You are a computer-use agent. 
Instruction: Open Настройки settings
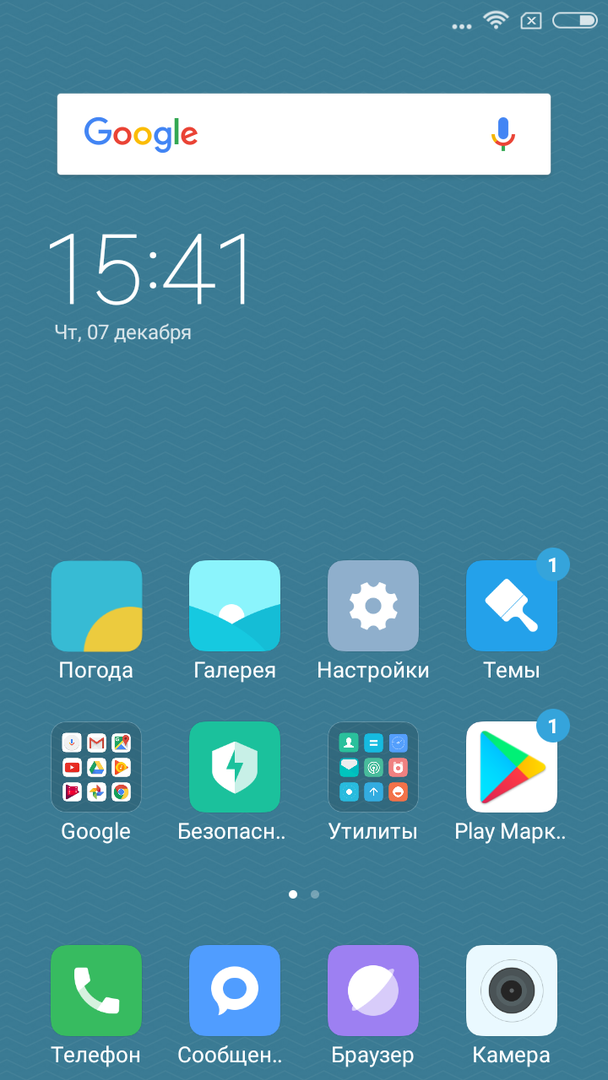coord(373,606)
